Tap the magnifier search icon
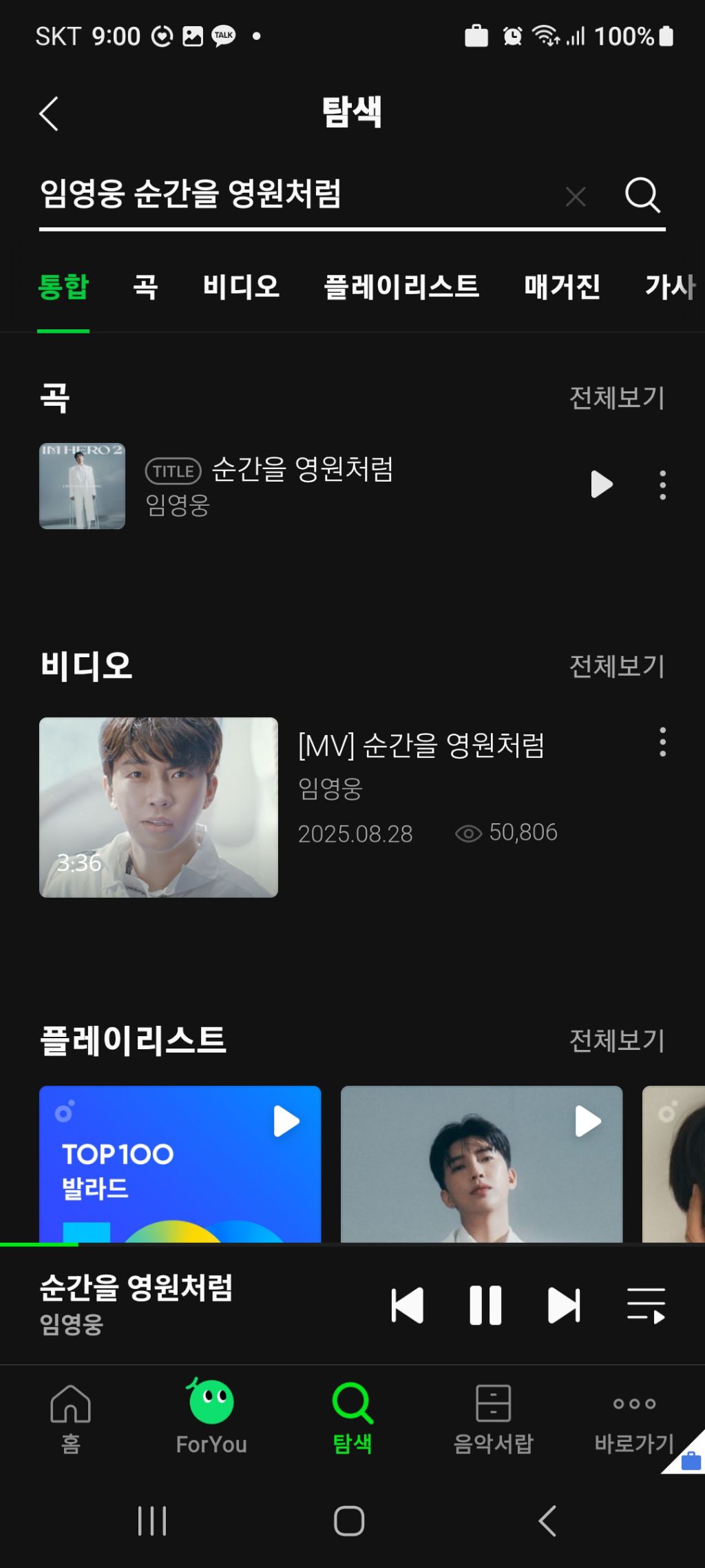Image resolution: width=705 pixels, height=1568 pixels. pyautogui.click(x=642, y=196)
